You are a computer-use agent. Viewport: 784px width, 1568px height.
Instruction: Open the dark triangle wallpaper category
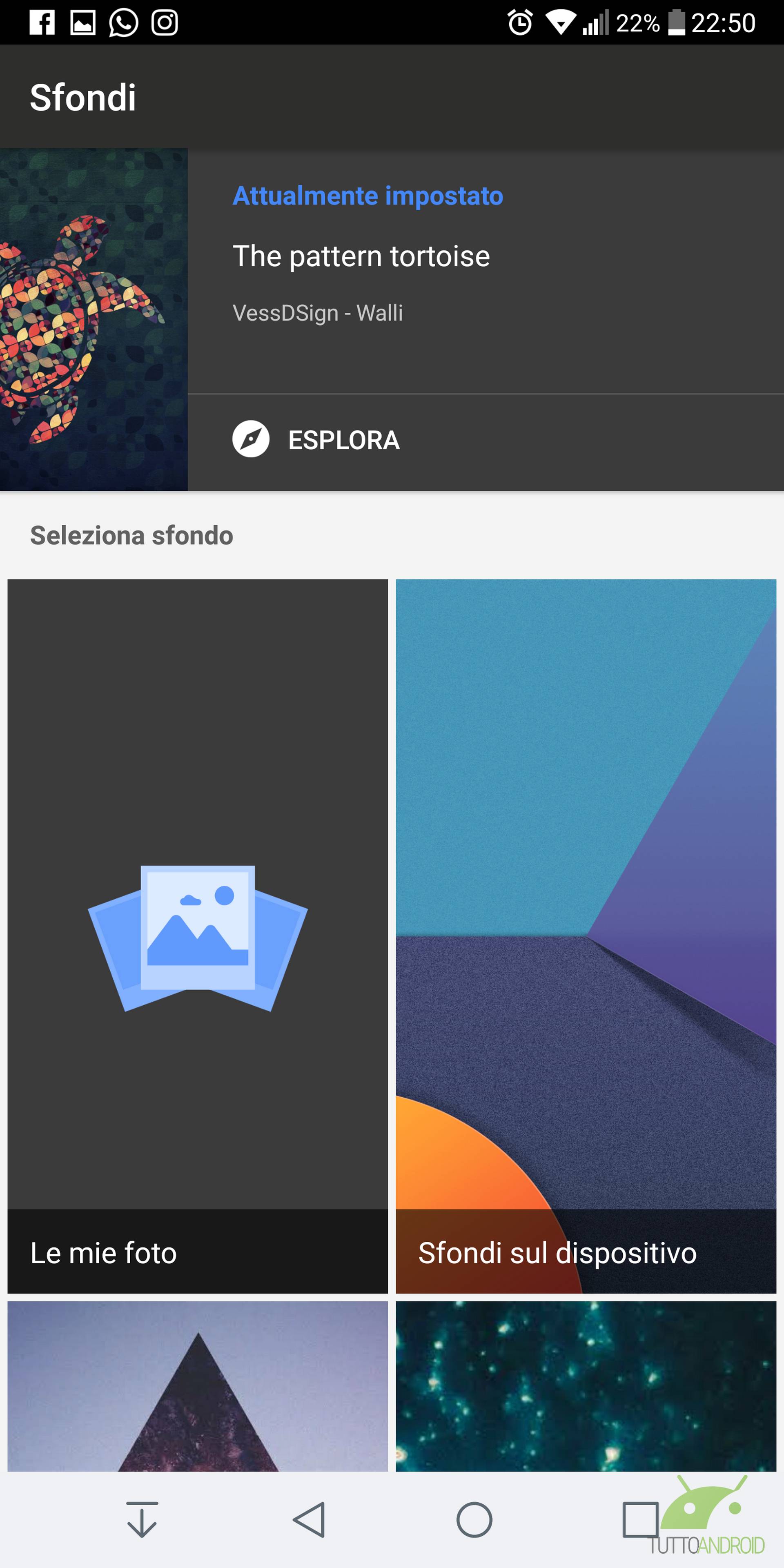click(197, 1386)
